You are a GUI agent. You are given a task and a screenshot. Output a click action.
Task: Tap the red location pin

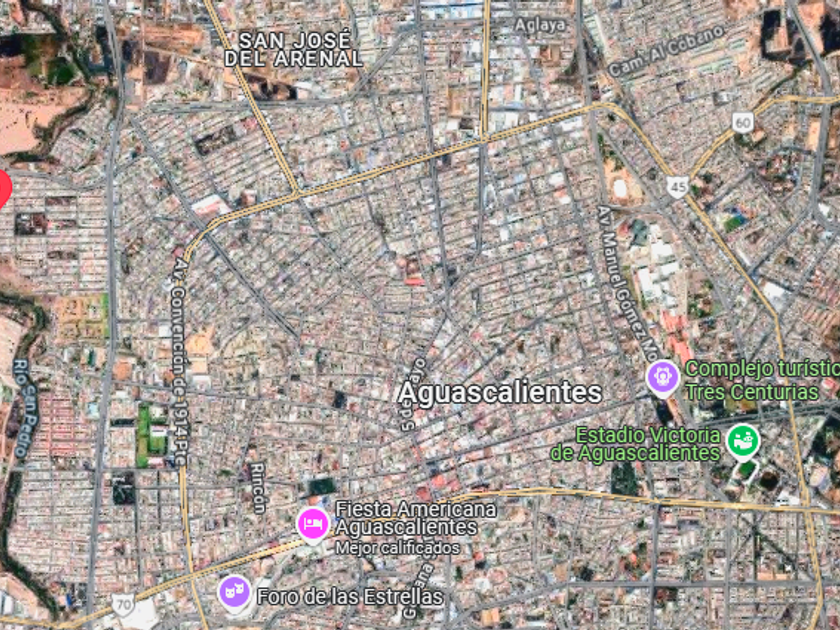3,188
